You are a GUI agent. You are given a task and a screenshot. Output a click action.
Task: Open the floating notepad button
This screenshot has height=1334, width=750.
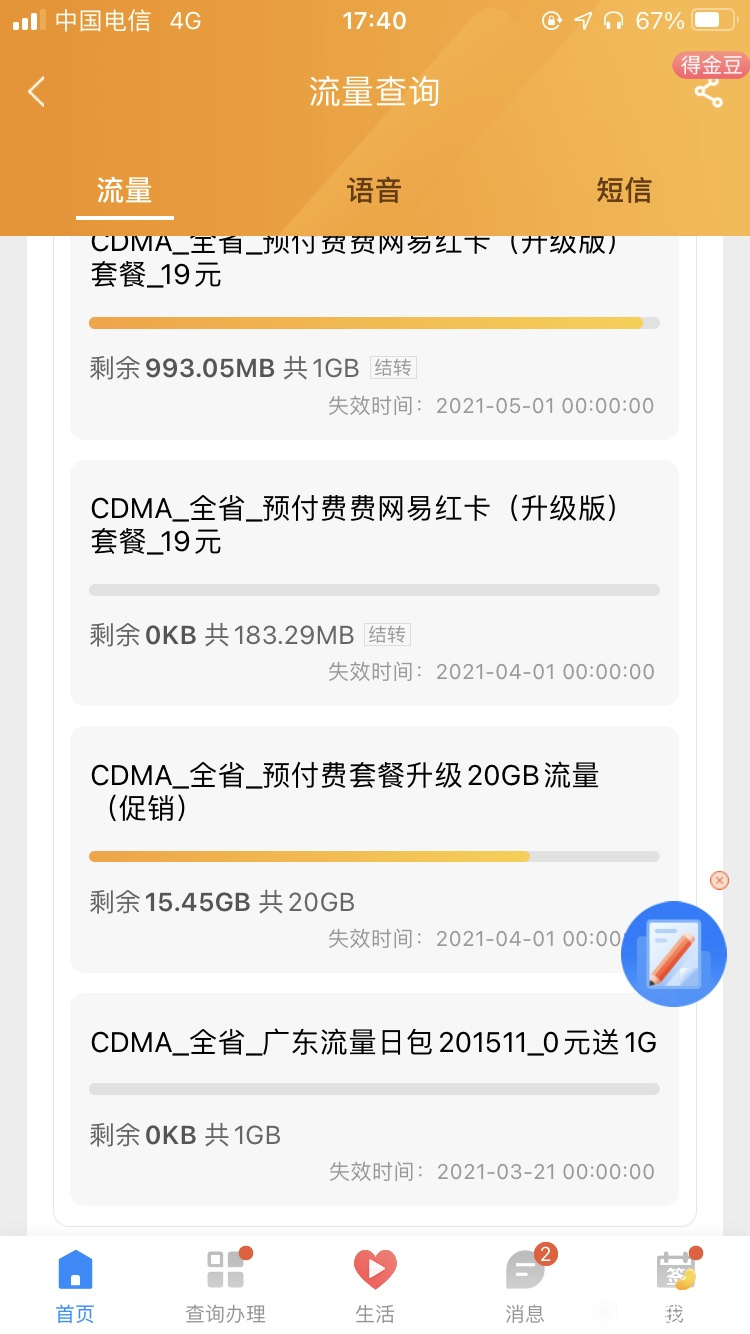pyautogui.click(x=674, y=952)
